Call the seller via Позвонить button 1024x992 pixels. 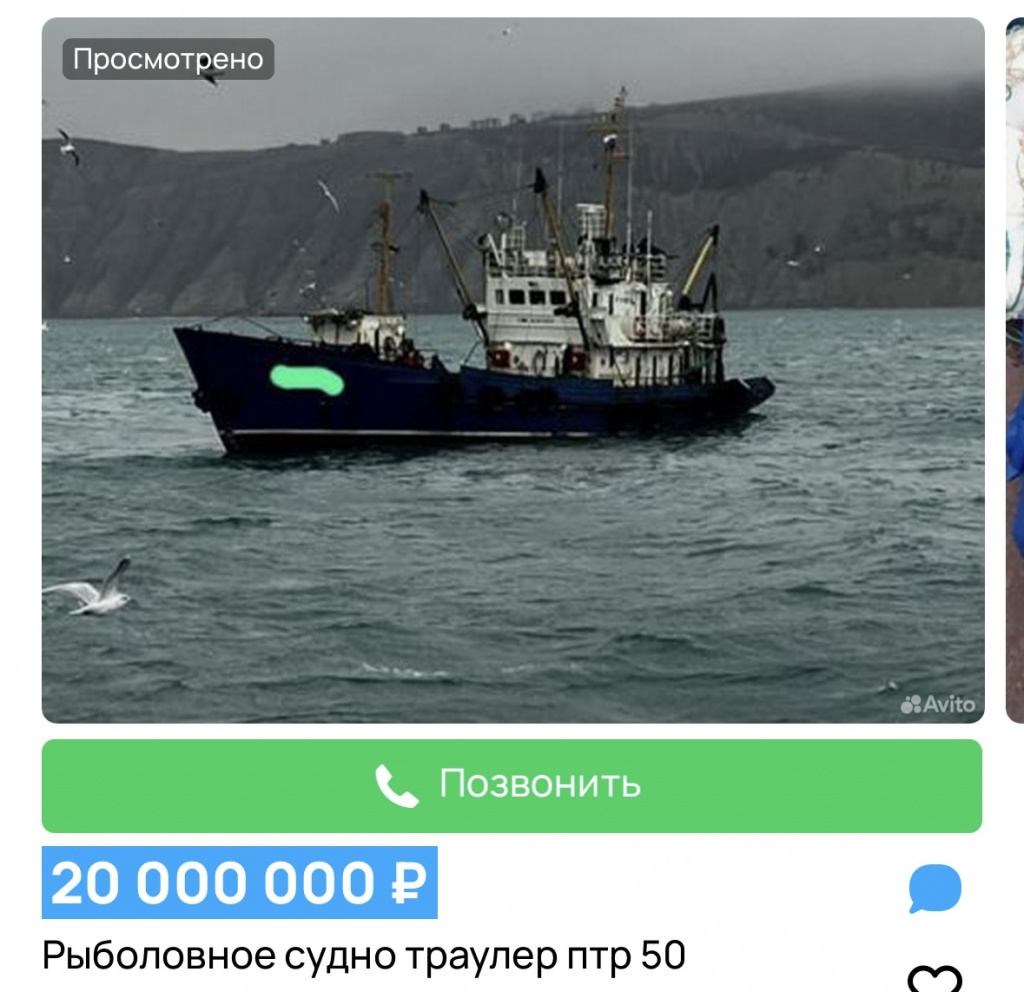click(x=511, y=785)
